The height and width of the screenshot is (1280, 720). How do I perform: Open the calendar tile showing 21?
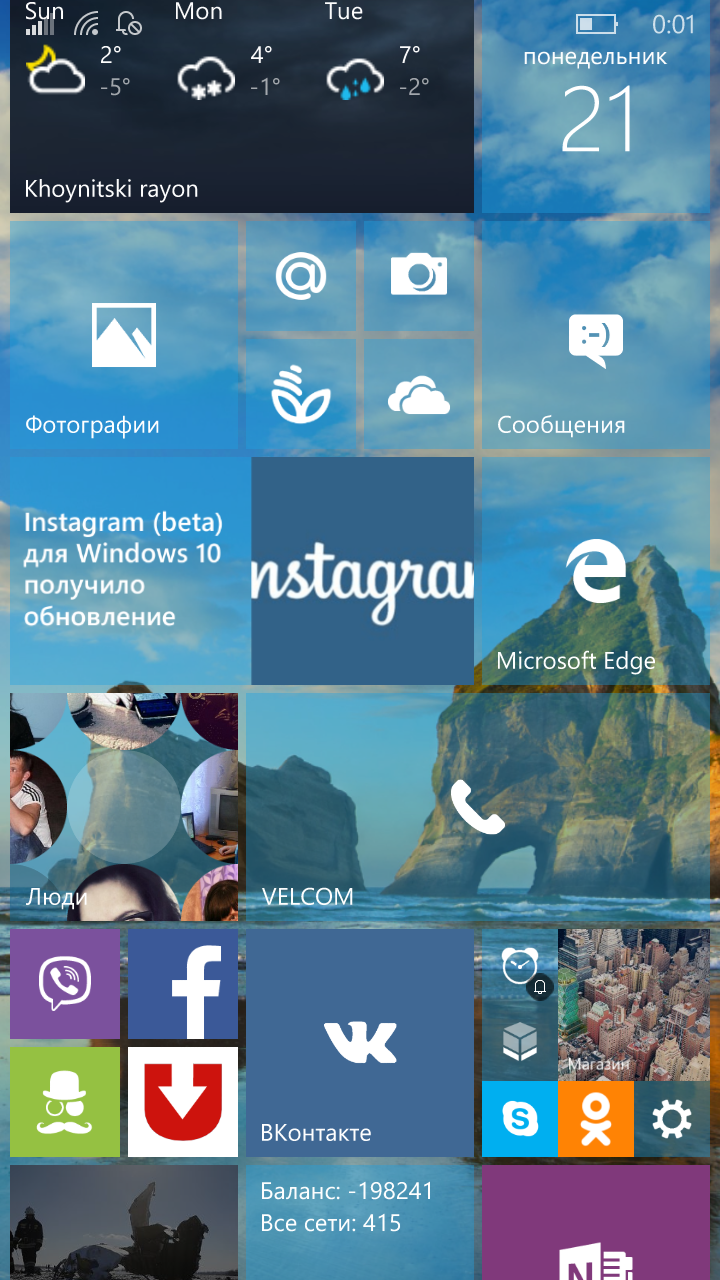click(596, 106)
